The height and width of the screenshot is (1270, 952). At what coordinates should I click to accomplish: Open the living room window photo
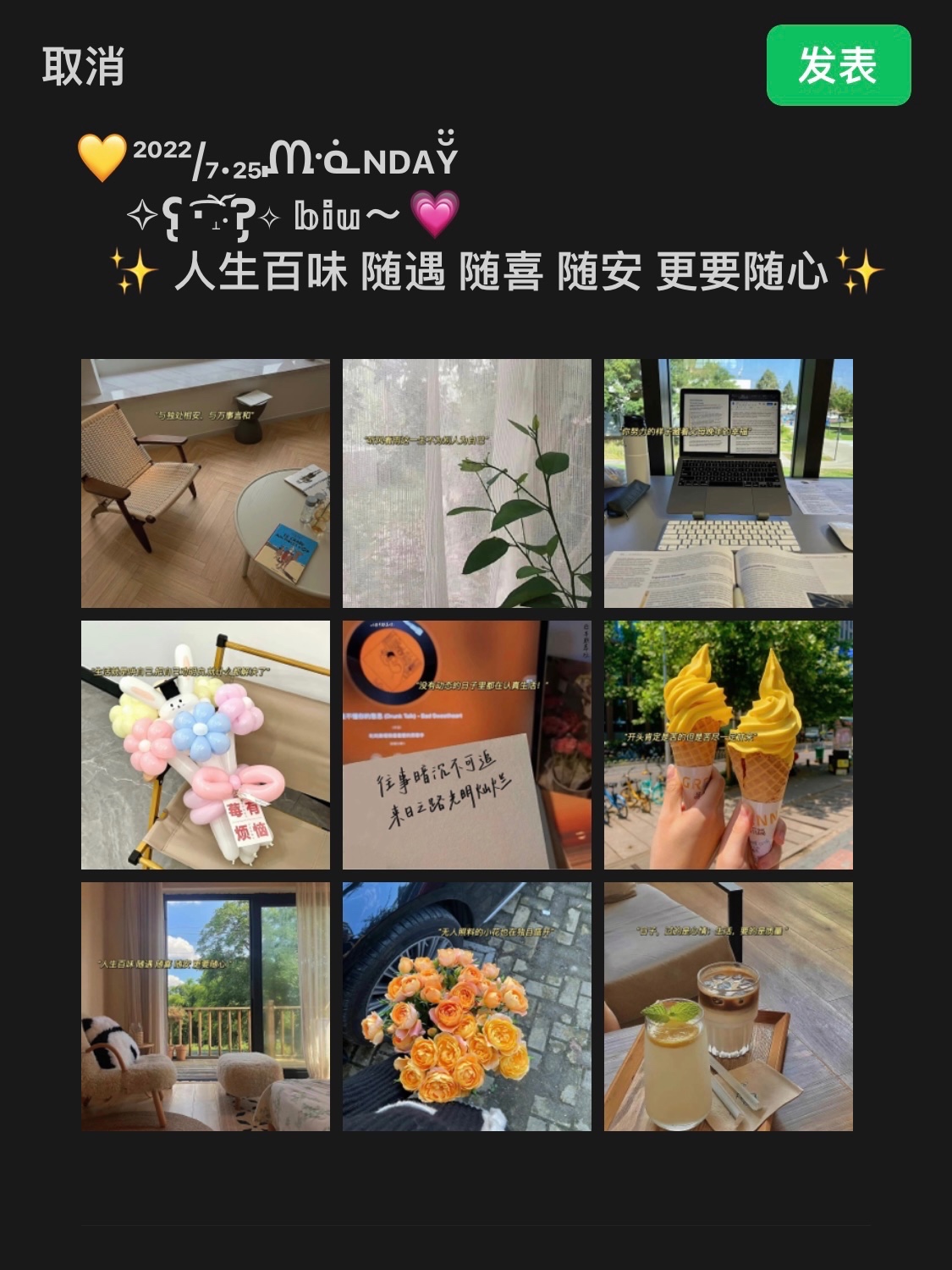coord(205,1006)
